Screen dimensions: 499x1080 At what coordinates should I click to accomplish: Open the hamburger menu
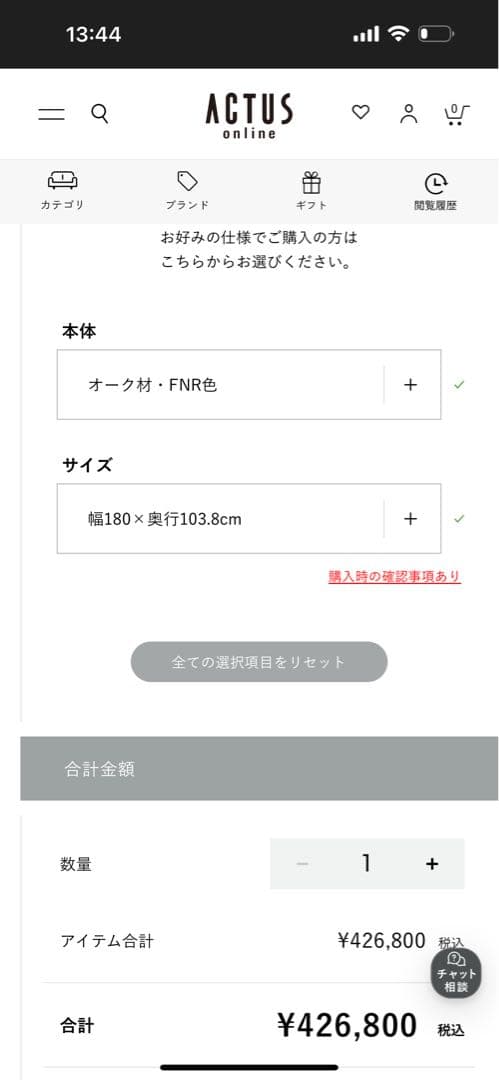(x=51, y=114)
